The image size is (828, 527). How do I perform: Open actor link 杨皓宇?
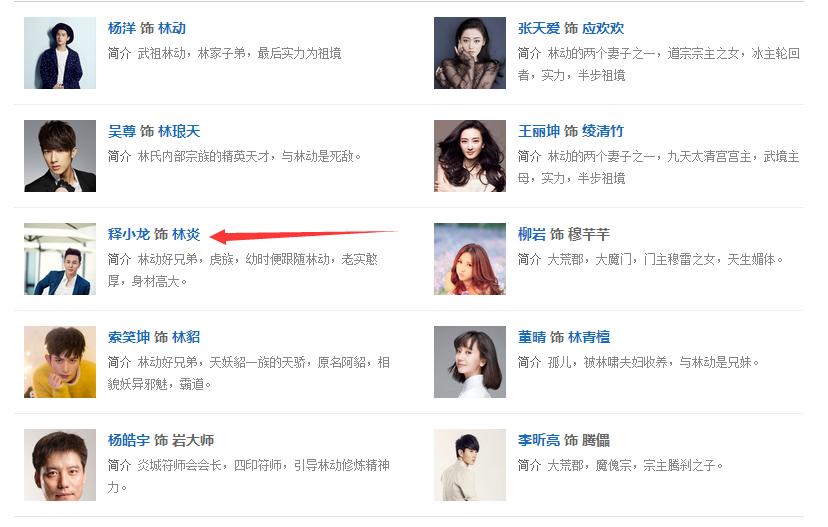tap(129, 441)
